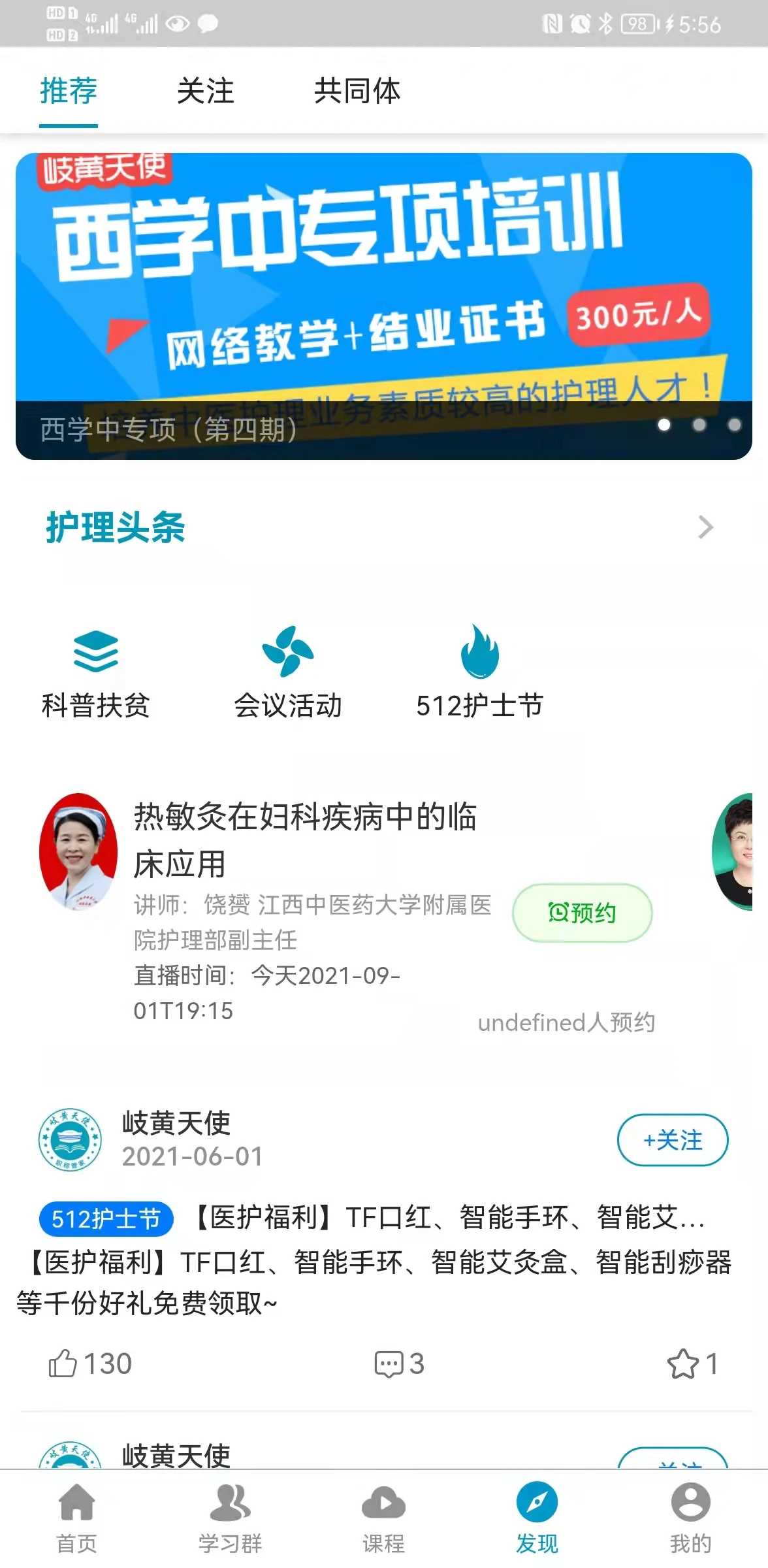Expand 护理头条 with the right chevron

pos(705,527)
